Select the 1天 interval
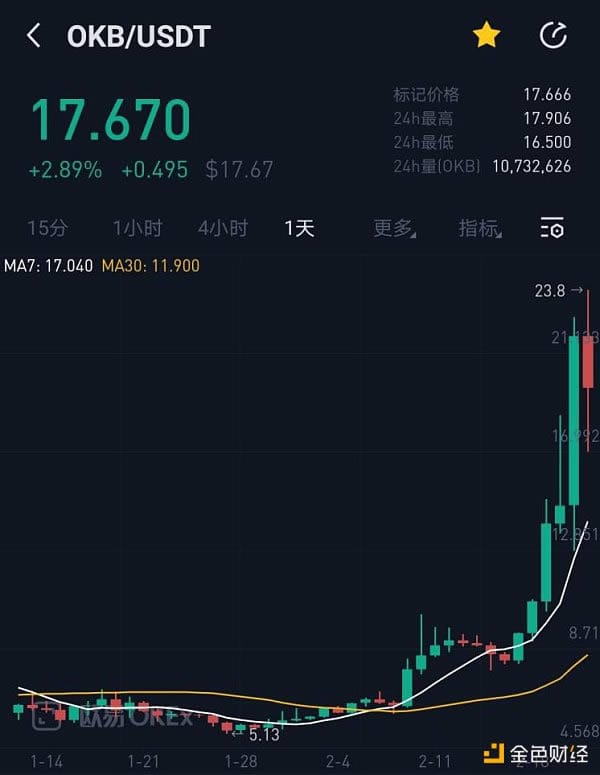Screen dimensions: 600x775 pyautogui.click(x=299, y=228)
